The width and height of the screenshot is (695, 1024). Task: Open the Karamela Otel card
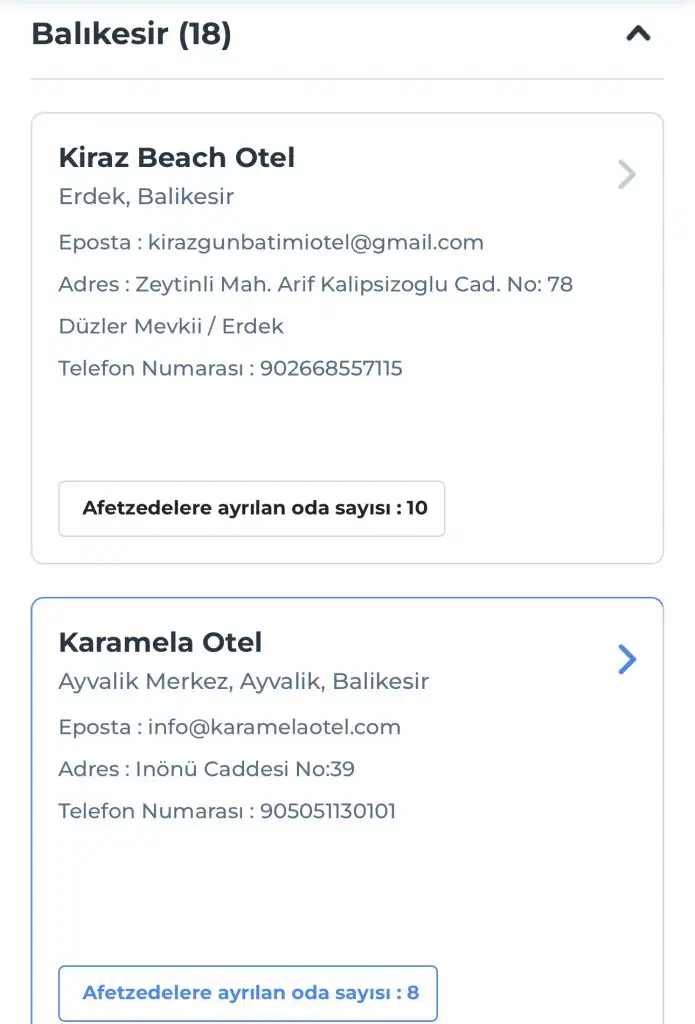(161, 642)
